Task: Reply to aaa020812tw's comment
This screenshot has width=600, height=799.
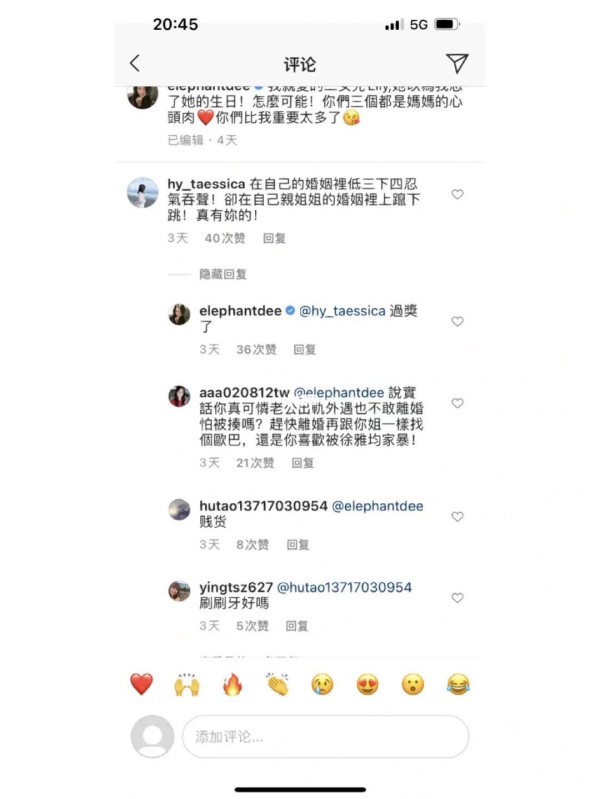Action: tap(302, 463)
